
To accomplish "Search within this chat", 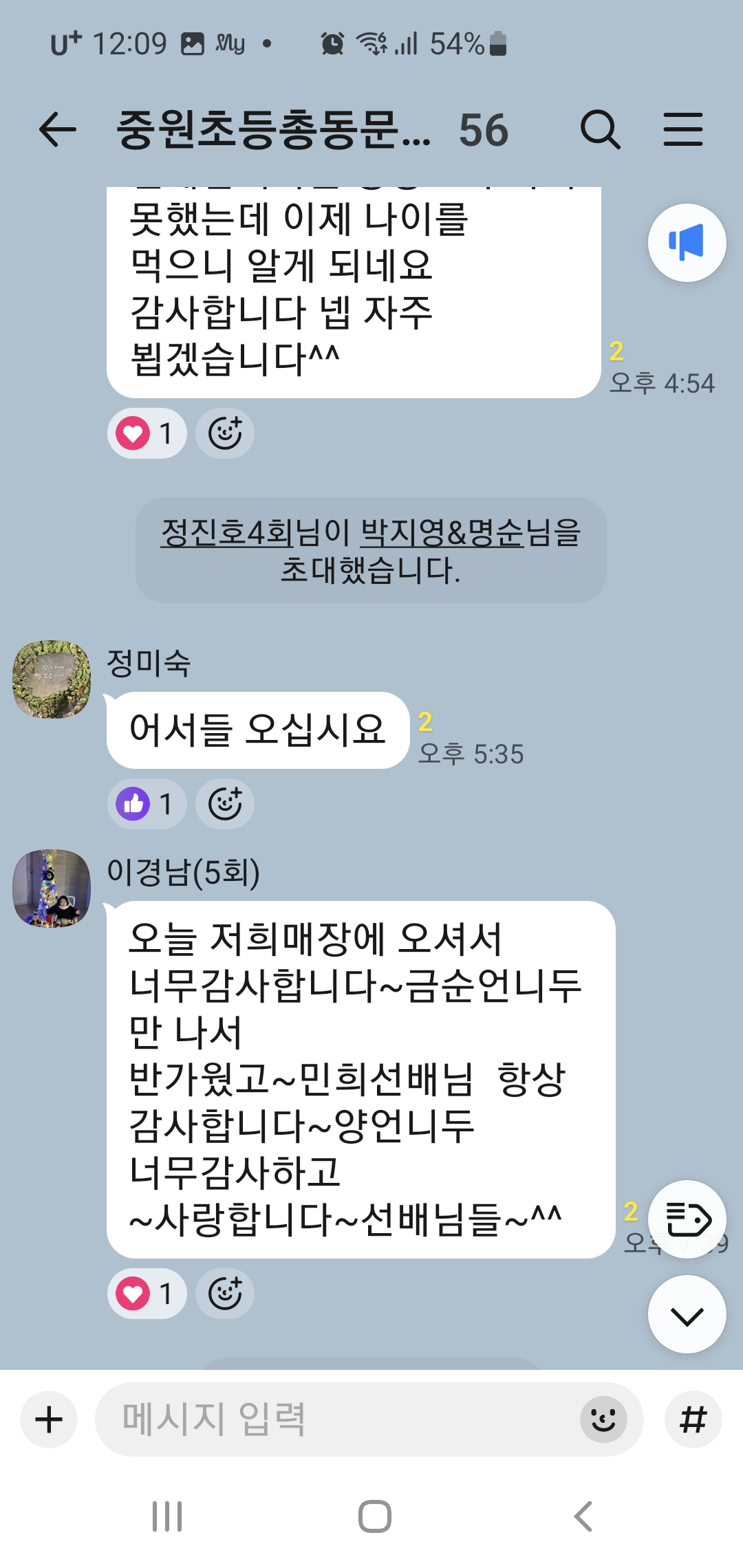I will click(x=600, y=130).
